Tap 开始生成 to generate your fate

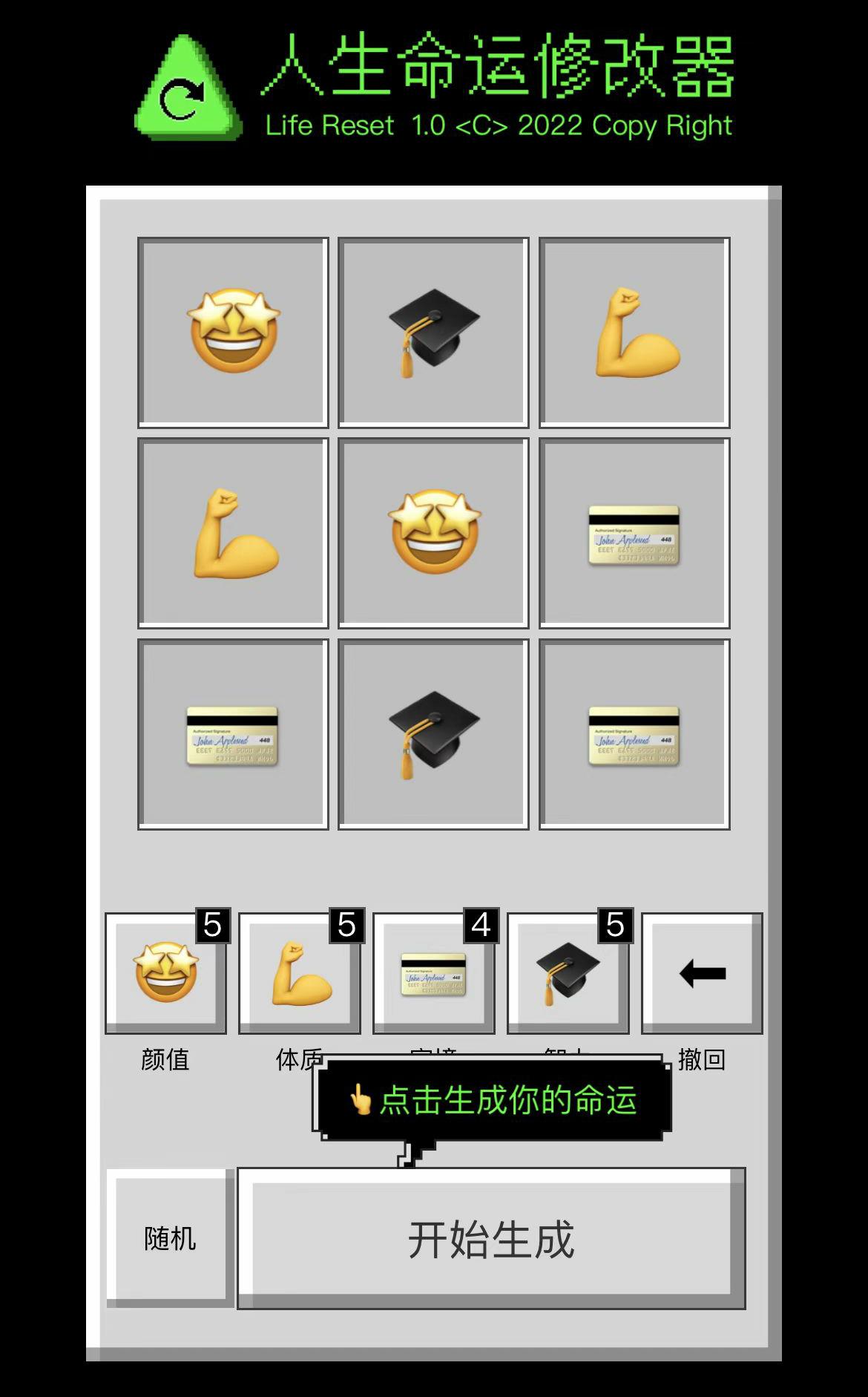point(491,1238)
